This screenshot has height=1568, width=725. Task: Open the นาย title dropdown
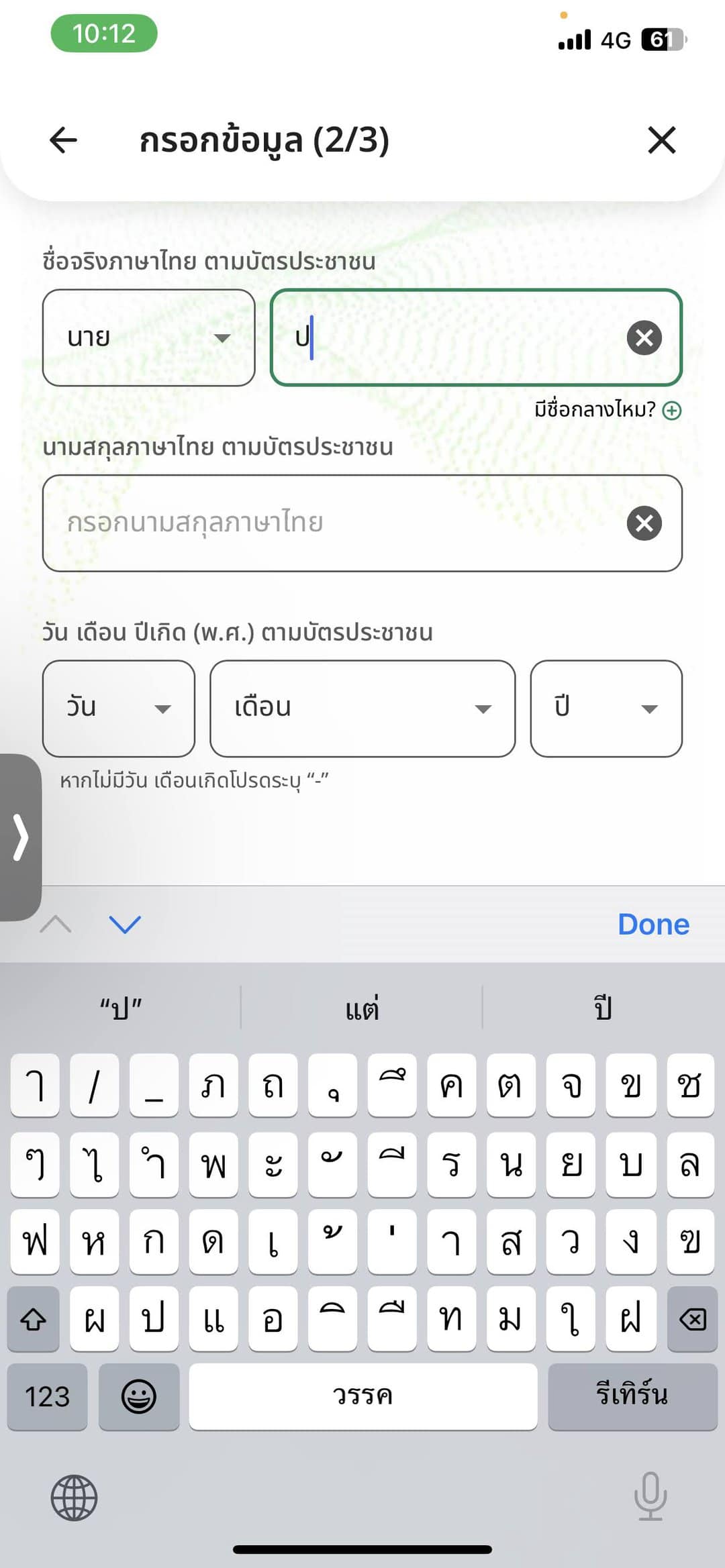[x=148, y=337]
